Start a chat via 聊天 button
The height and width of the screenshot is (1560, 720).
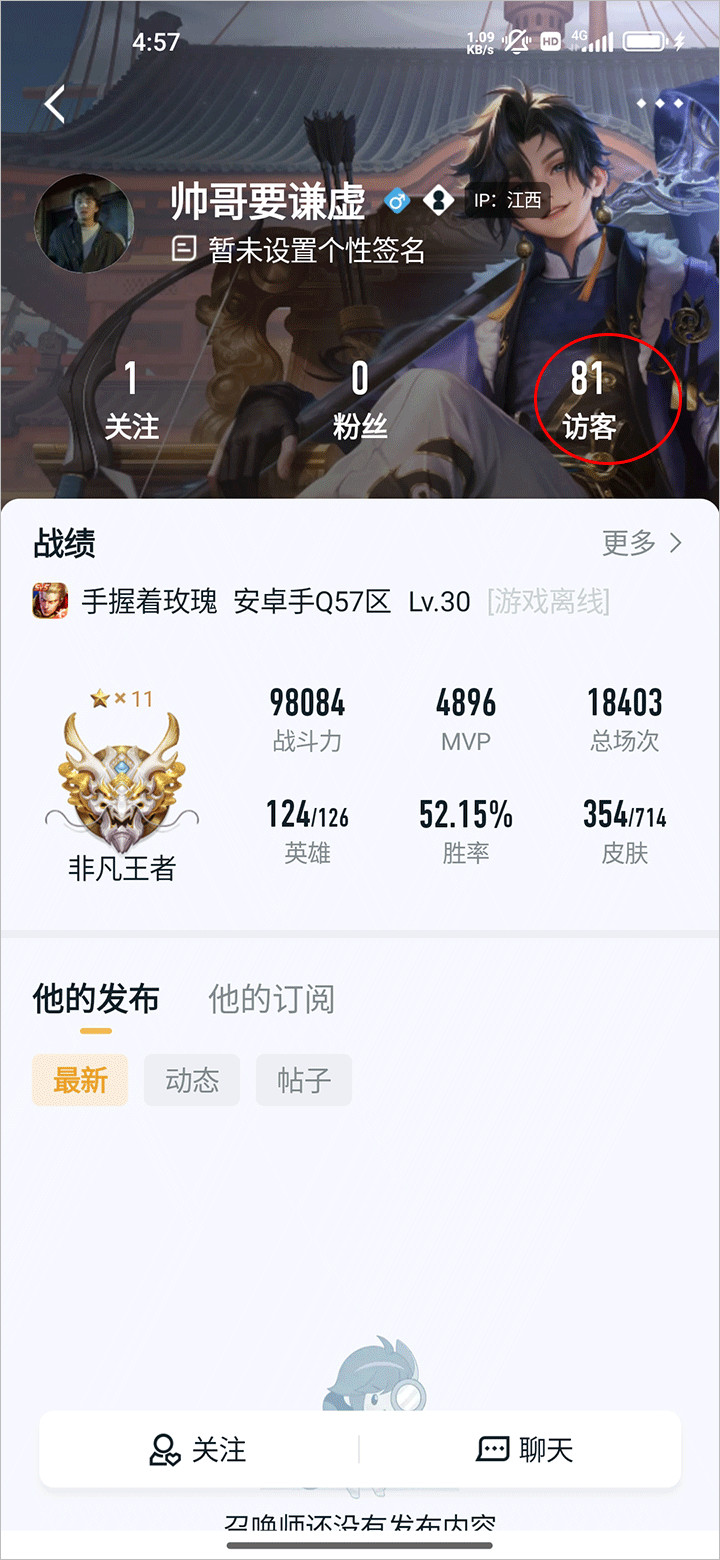click(524, 1450)
